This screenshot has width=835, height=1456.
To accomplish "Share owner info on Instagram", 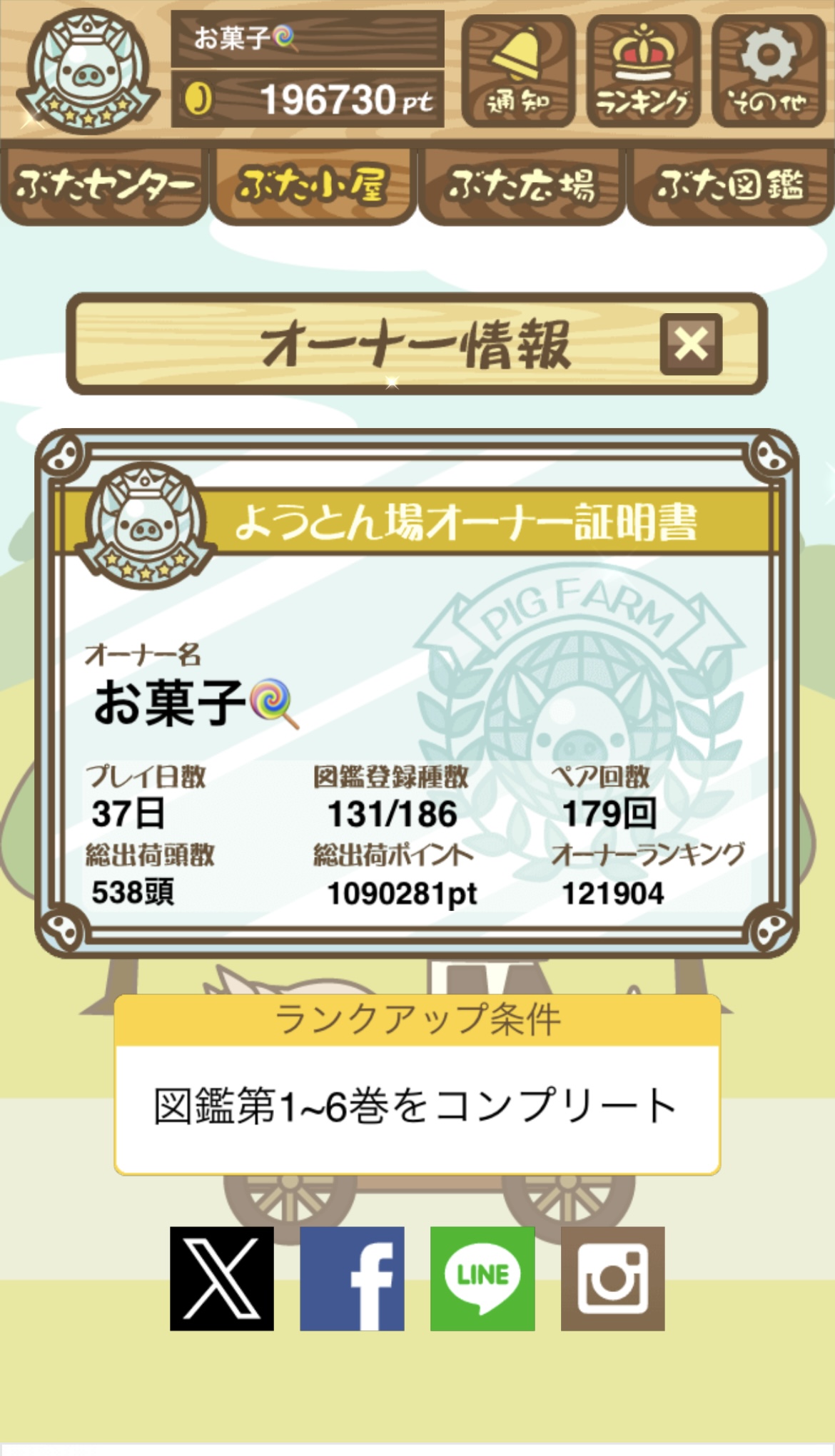I will coord(612,1278).
